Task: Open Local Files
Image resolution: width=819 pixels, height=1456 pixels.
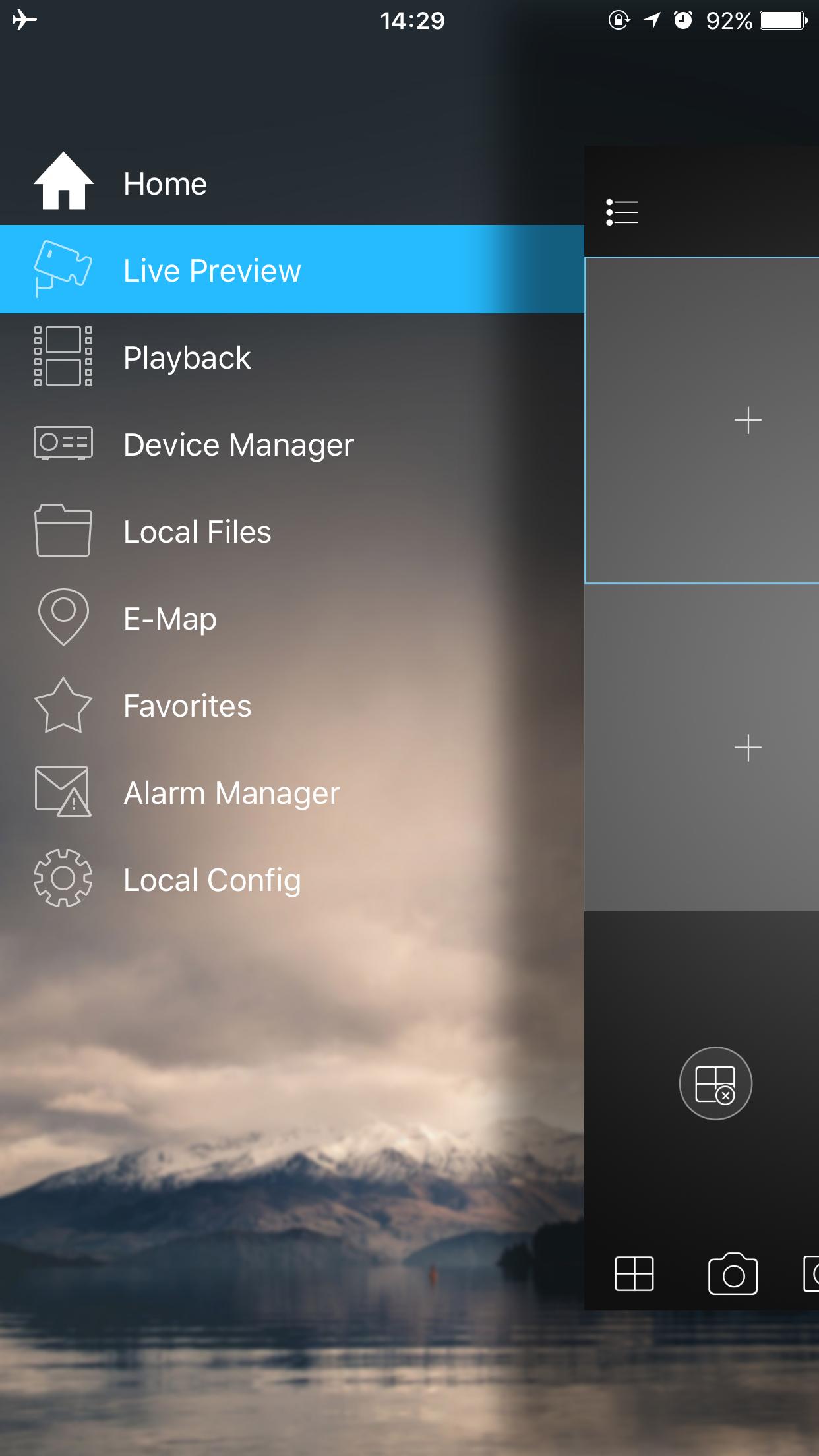Action: coord(197,532)
